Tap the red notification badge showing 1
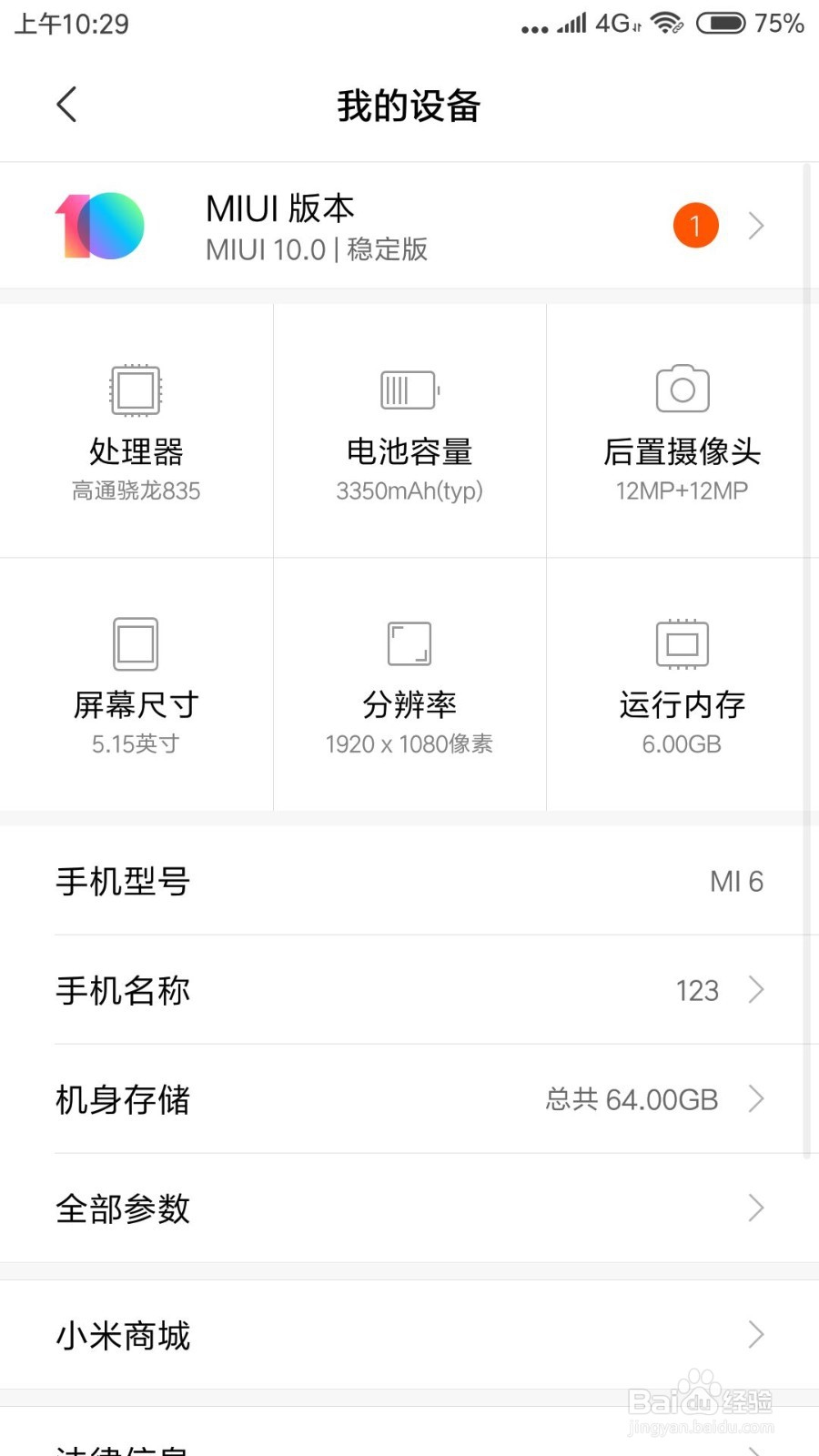 [x=695, y=225]
